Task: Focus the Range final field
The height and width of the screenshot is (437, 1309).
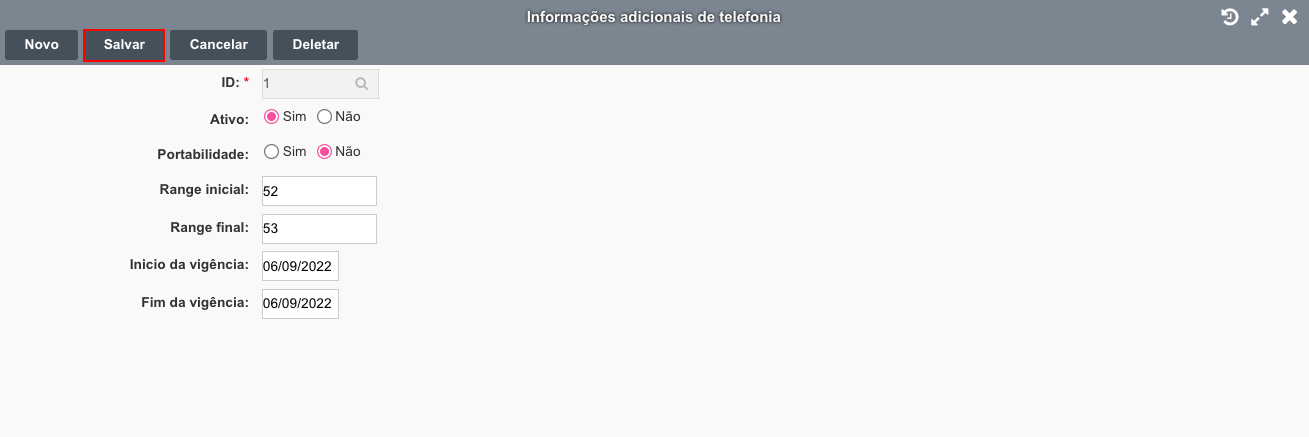Action: pos(319,229)
